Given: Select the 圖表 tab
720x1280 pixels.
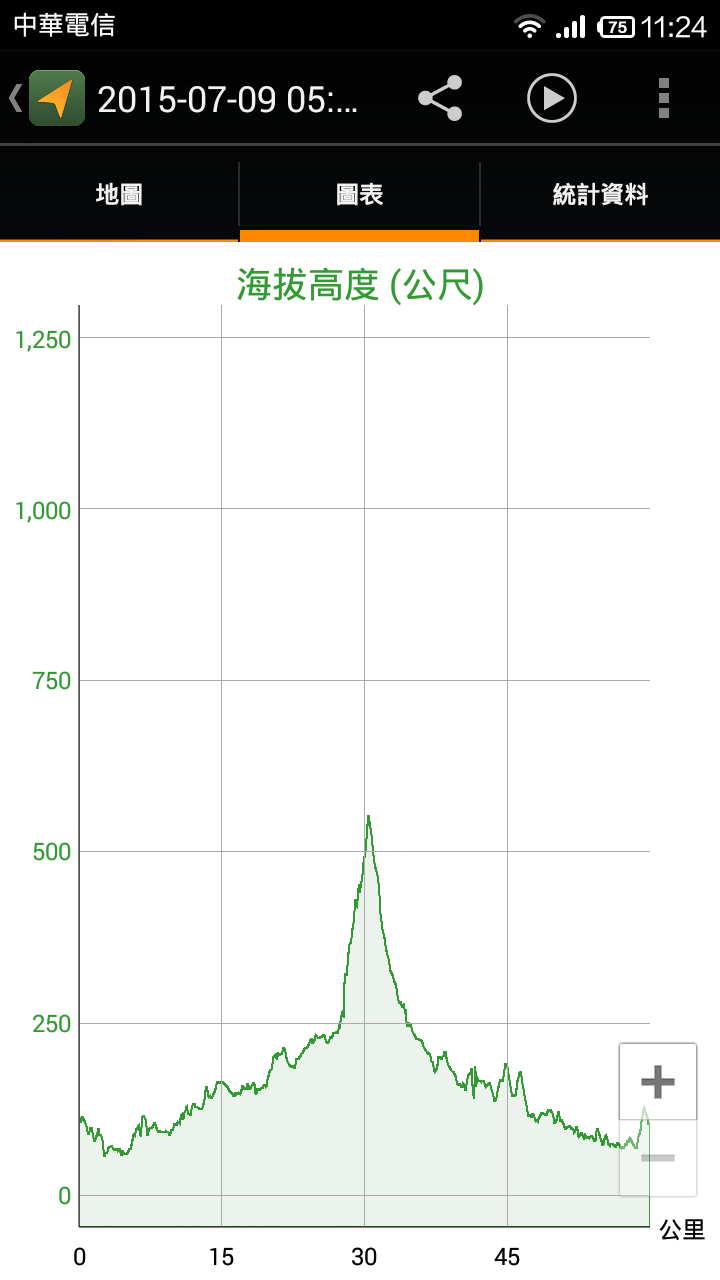Looking at the screenshot, I should (360, 195).
